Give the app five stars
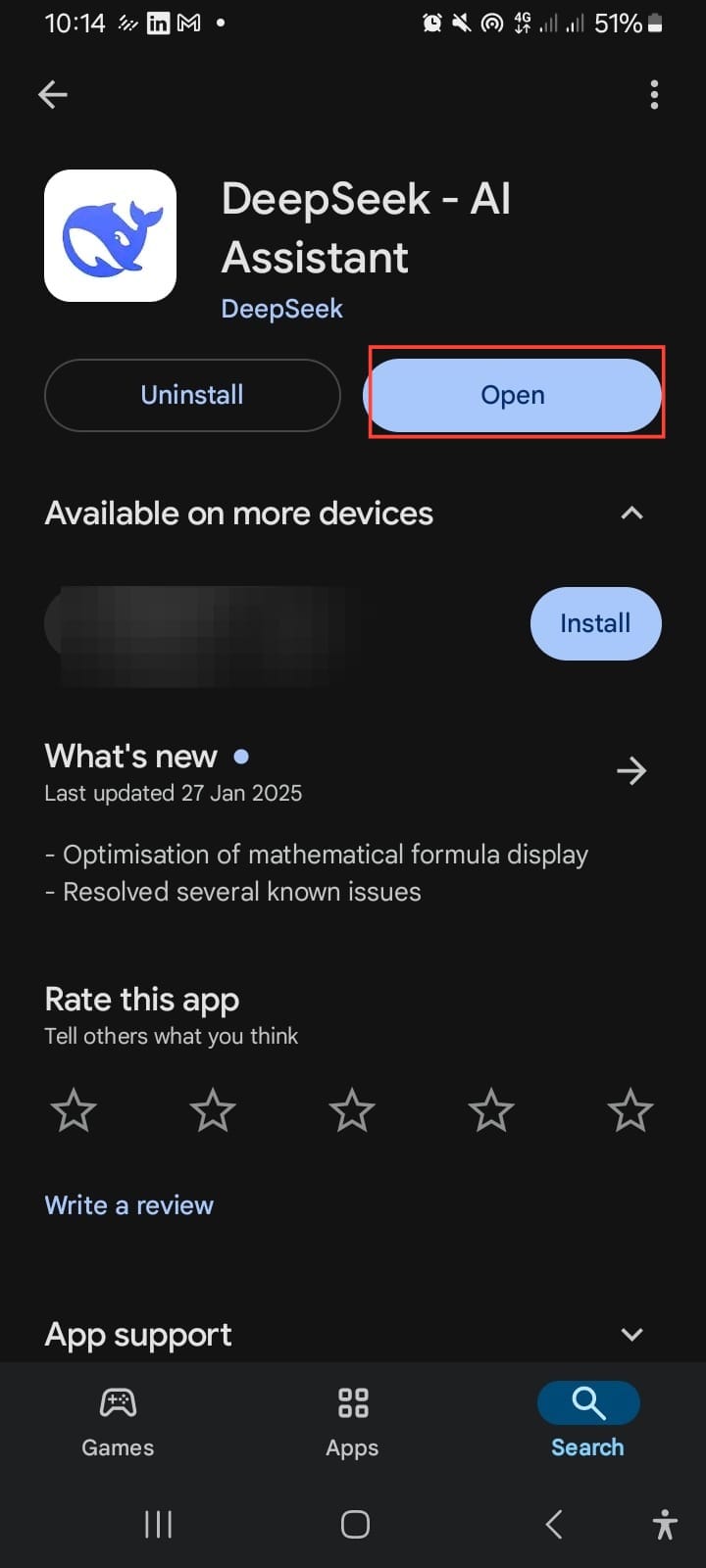This screenshot has height=1568, width=706. pos(630,1111)
